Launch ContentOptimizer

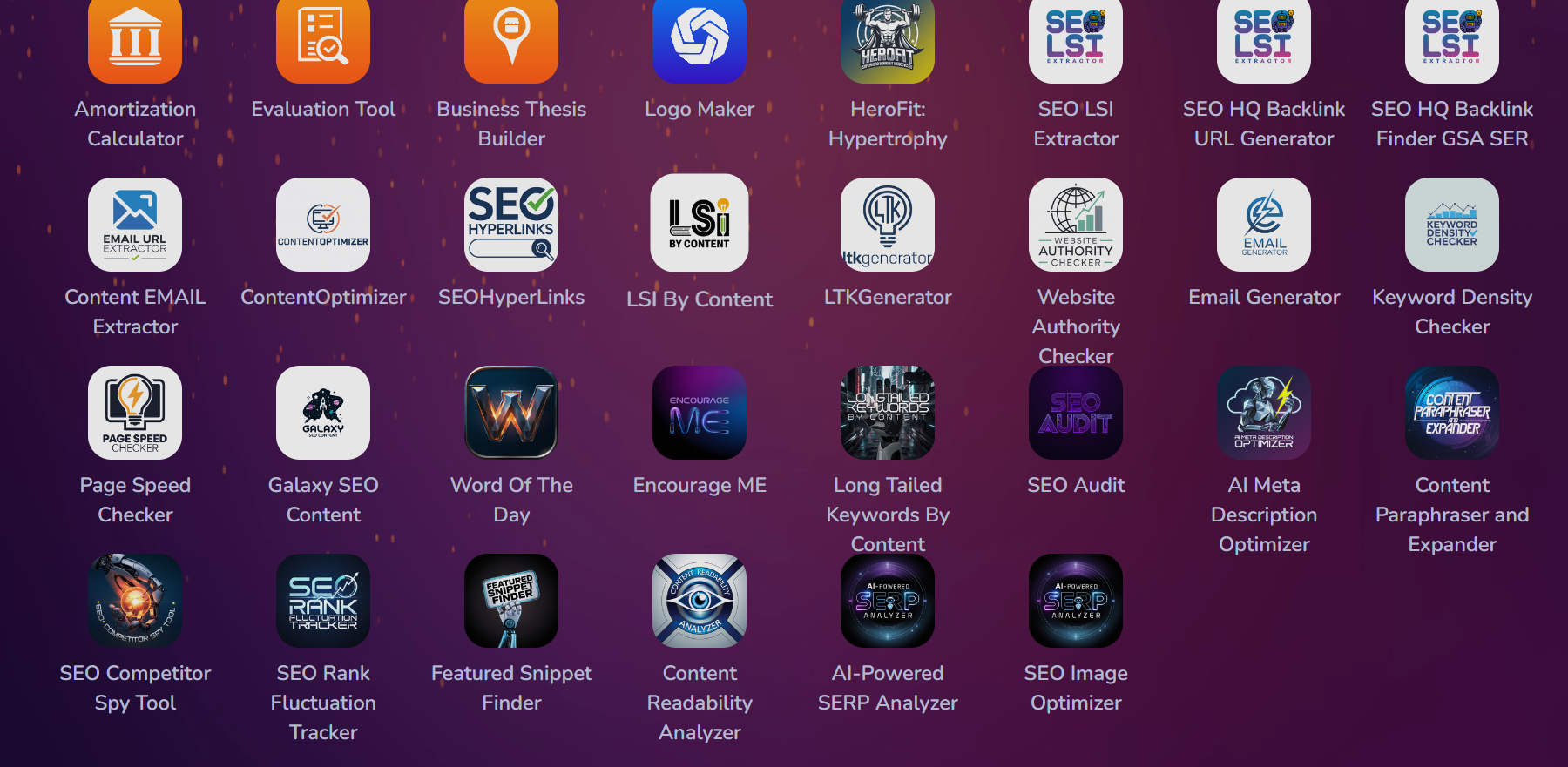(x=323, y=225)
